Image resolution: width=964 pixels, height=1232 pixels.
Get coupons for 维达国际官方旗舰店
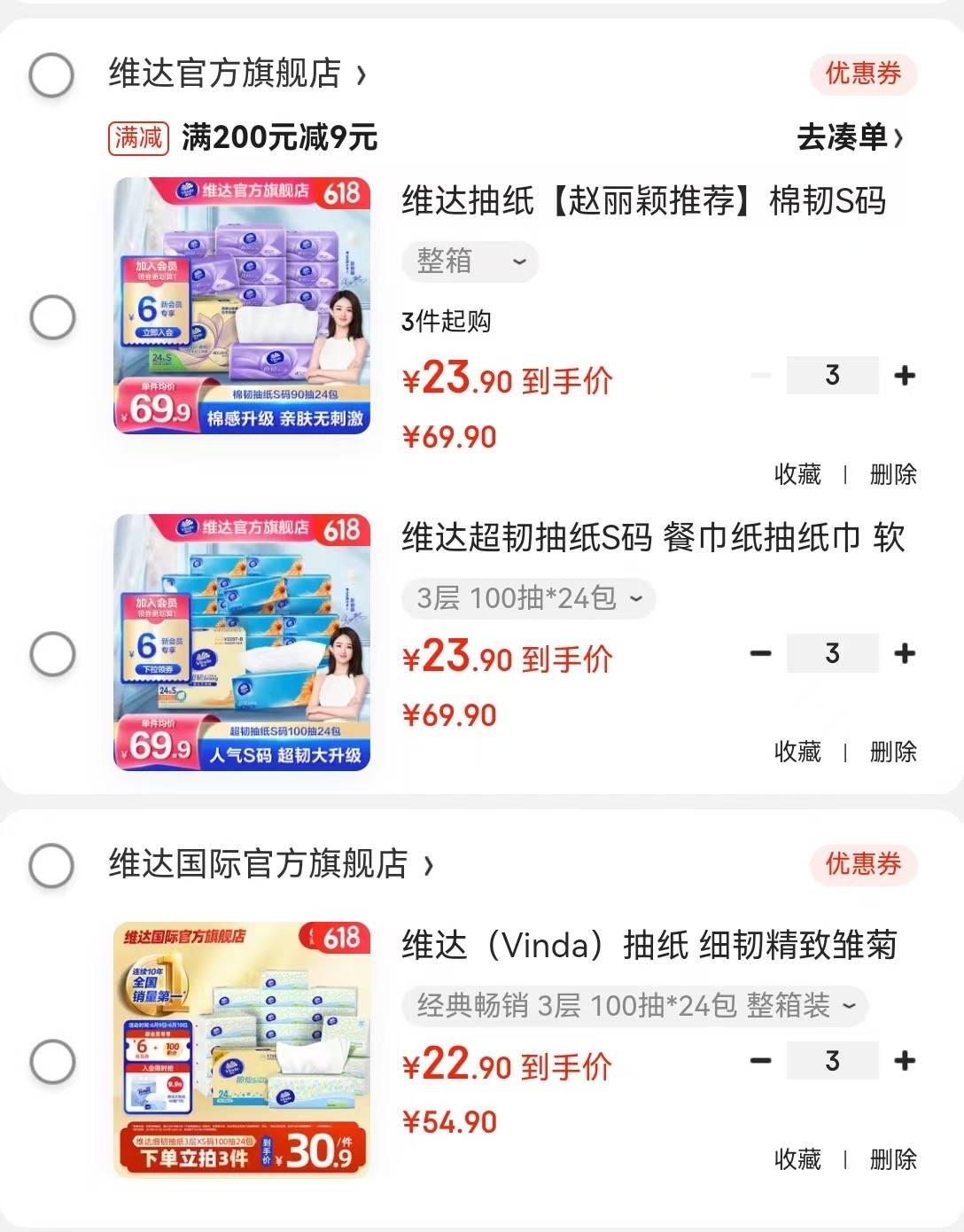pyautogui.click(x=862, y=864)
